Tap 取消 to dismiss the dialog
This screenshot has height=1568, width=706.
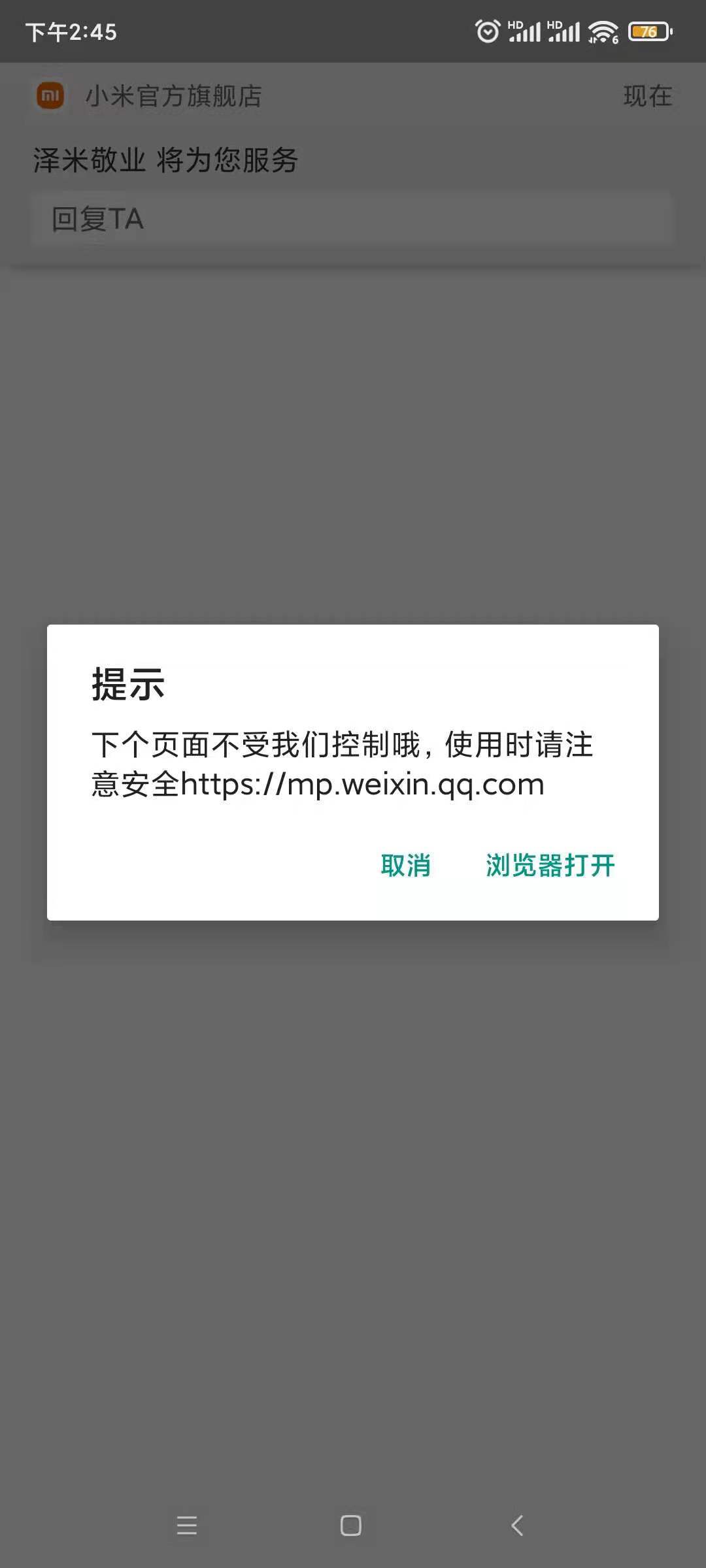[x=405, y=865]
